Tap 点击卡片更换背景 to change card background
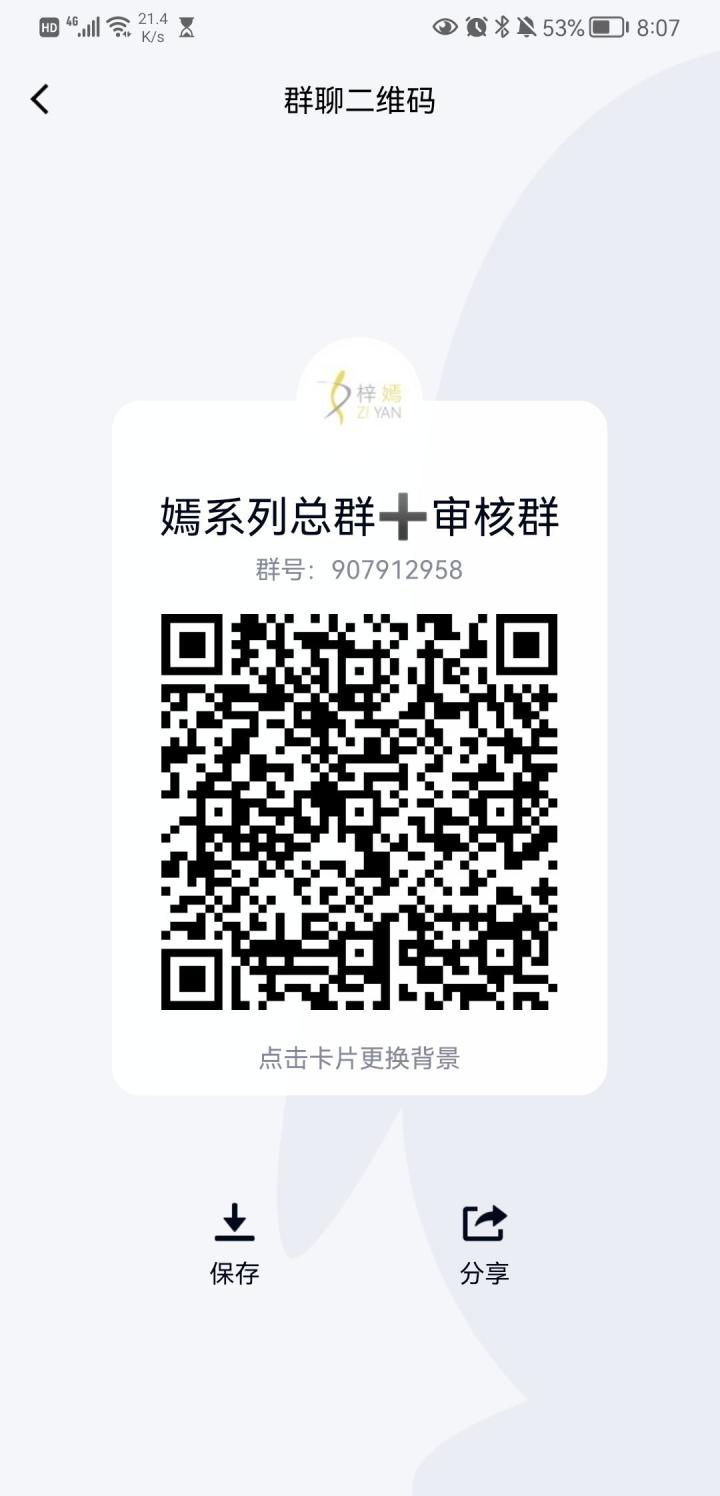 (360, 1059)
